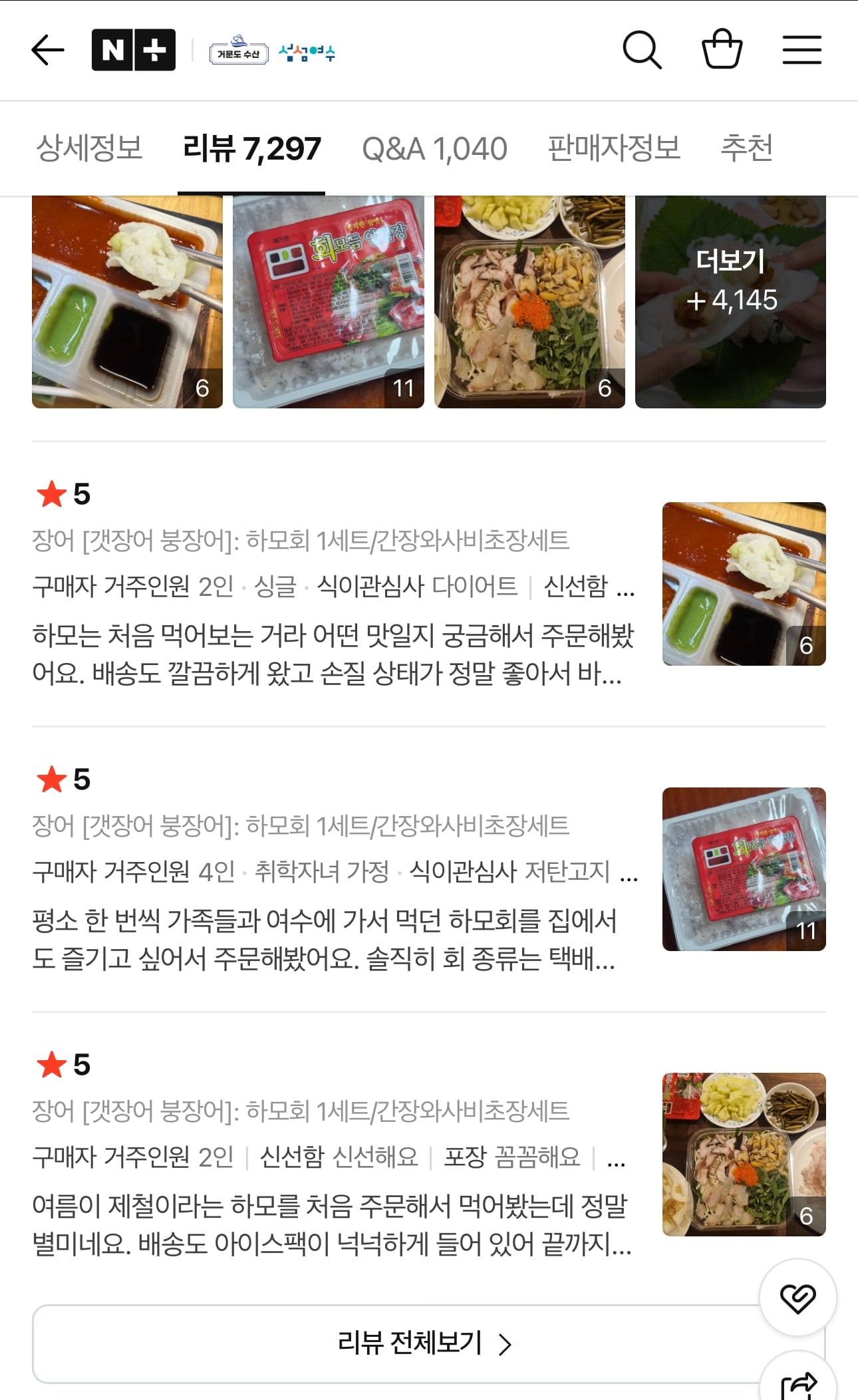Open the 11-photo package thumbnail in gallery row
858x1400 pixels.
(x=329, y=302)
